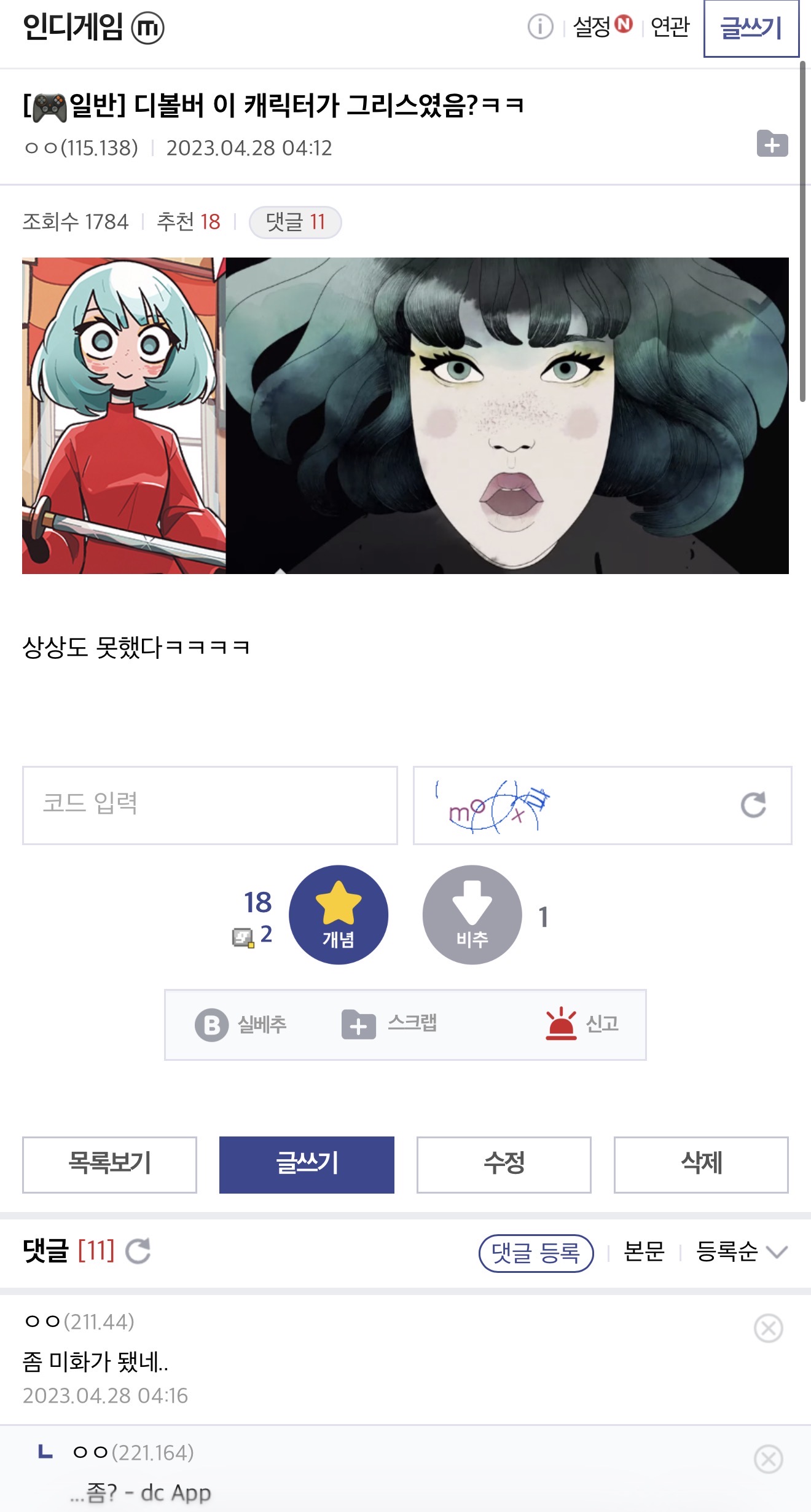Open the gallery info icon
This screenshot has height=1512, width=811.
pos(540,27)
